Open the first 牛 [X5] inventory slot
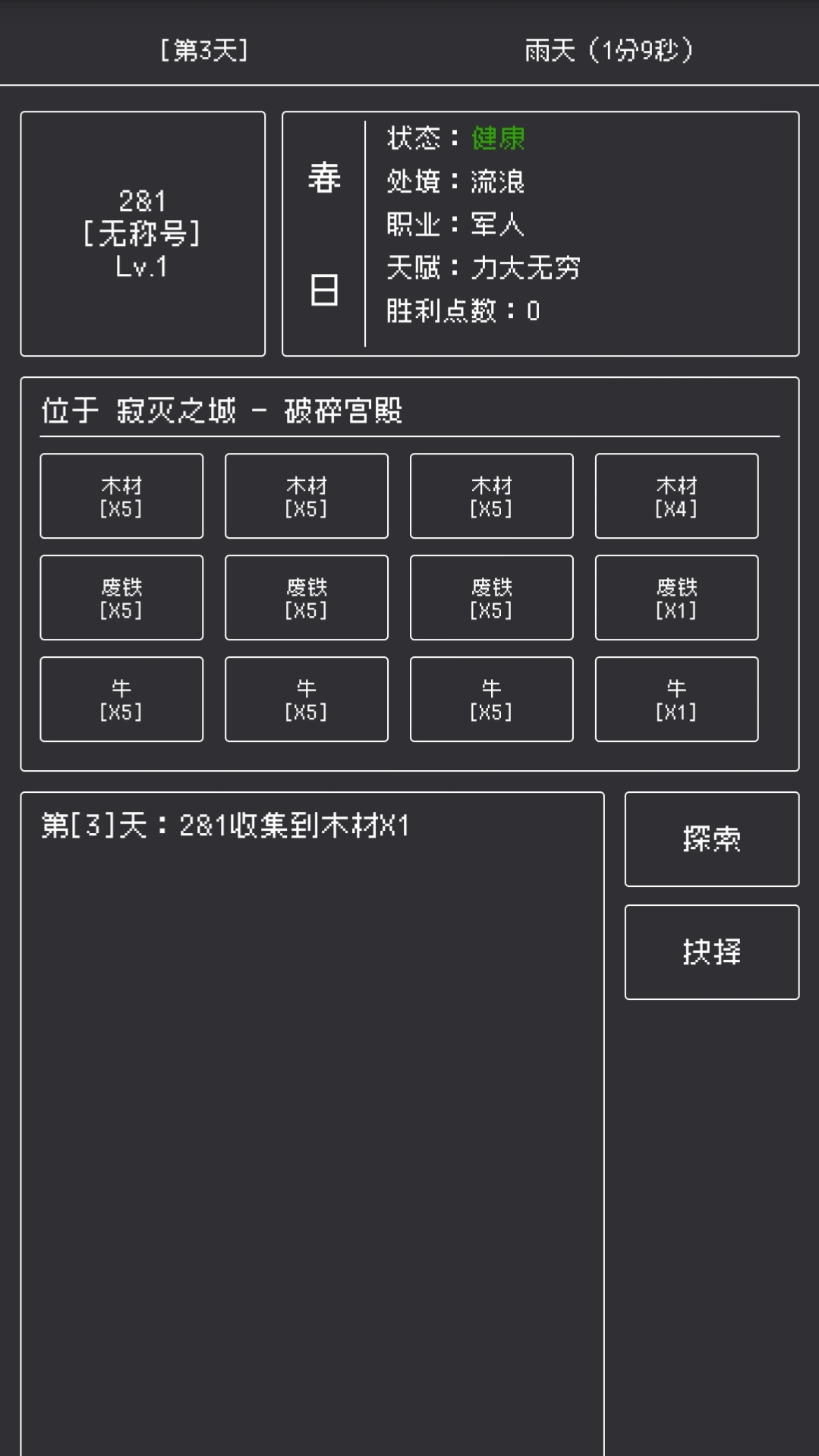This screenshot has width=819, height=1456. pyautogui.click(x=121, y=699)
